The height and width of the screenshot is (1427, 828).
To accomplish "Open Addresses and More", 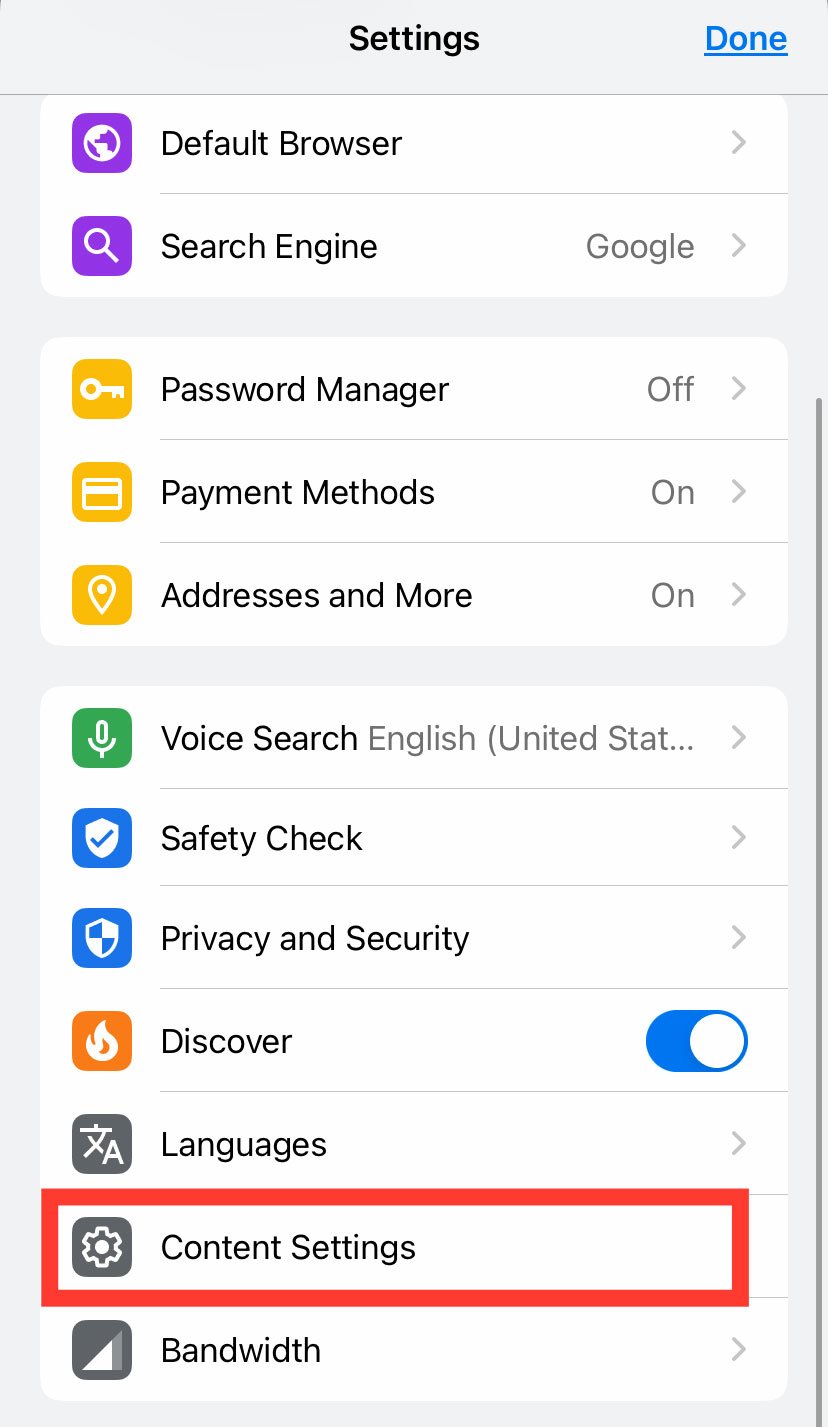I will (414, 595).
